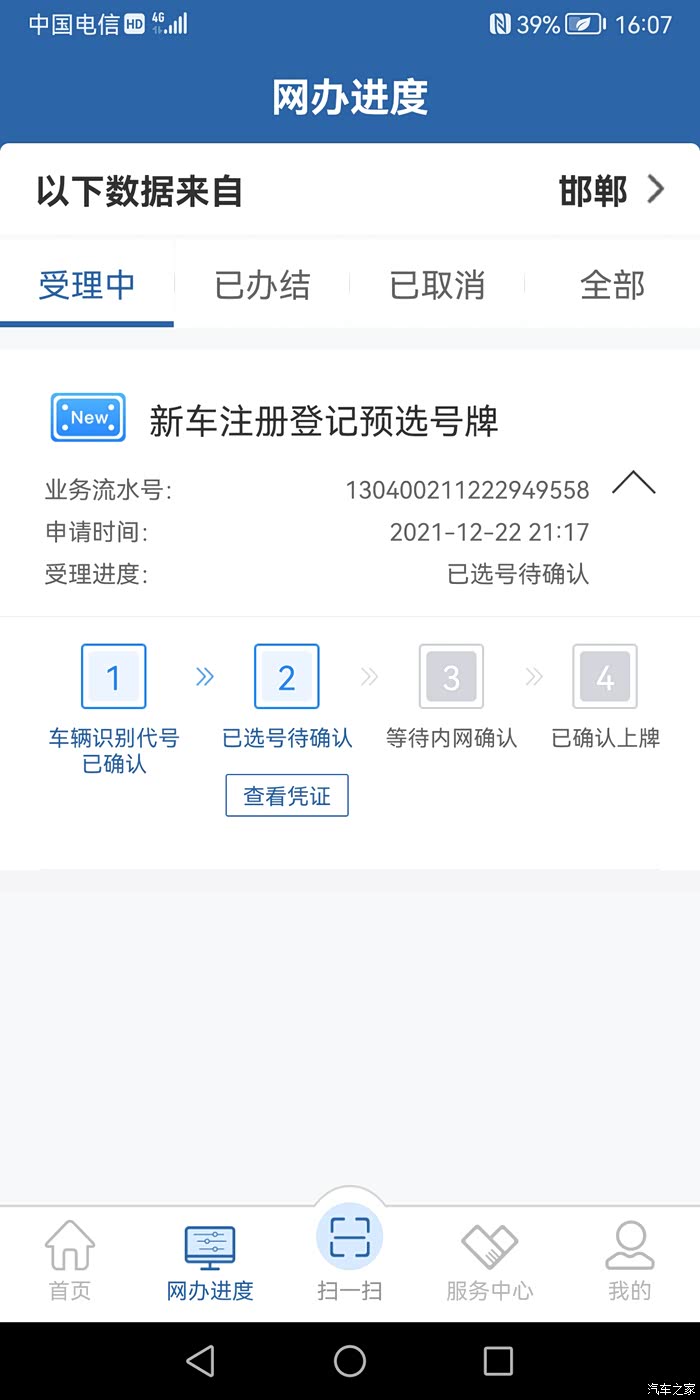Tap the 查看凭证 button
700x1400 pixels.
pos(287,796)
